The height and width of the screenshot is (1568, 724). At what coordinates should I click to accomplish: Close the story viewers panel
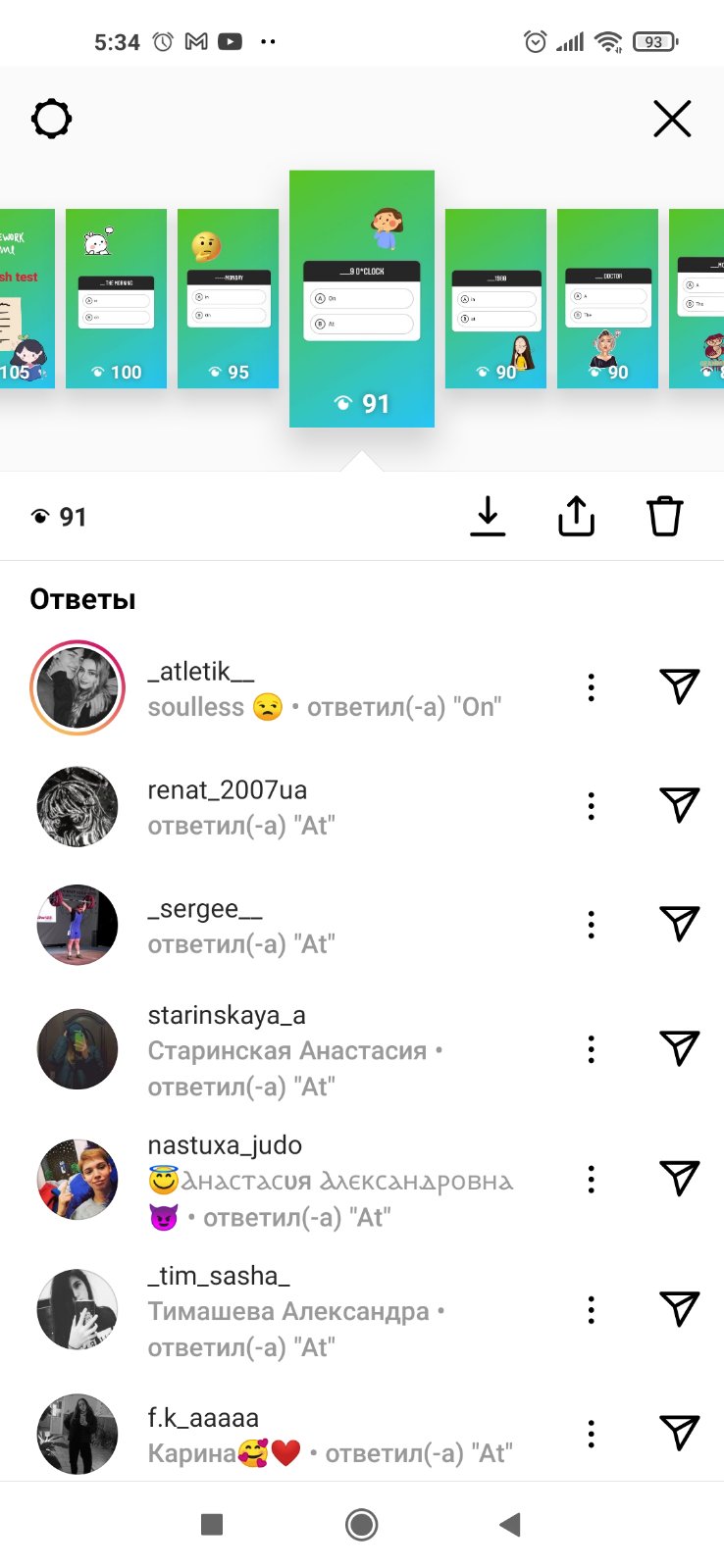pos(672,120)
